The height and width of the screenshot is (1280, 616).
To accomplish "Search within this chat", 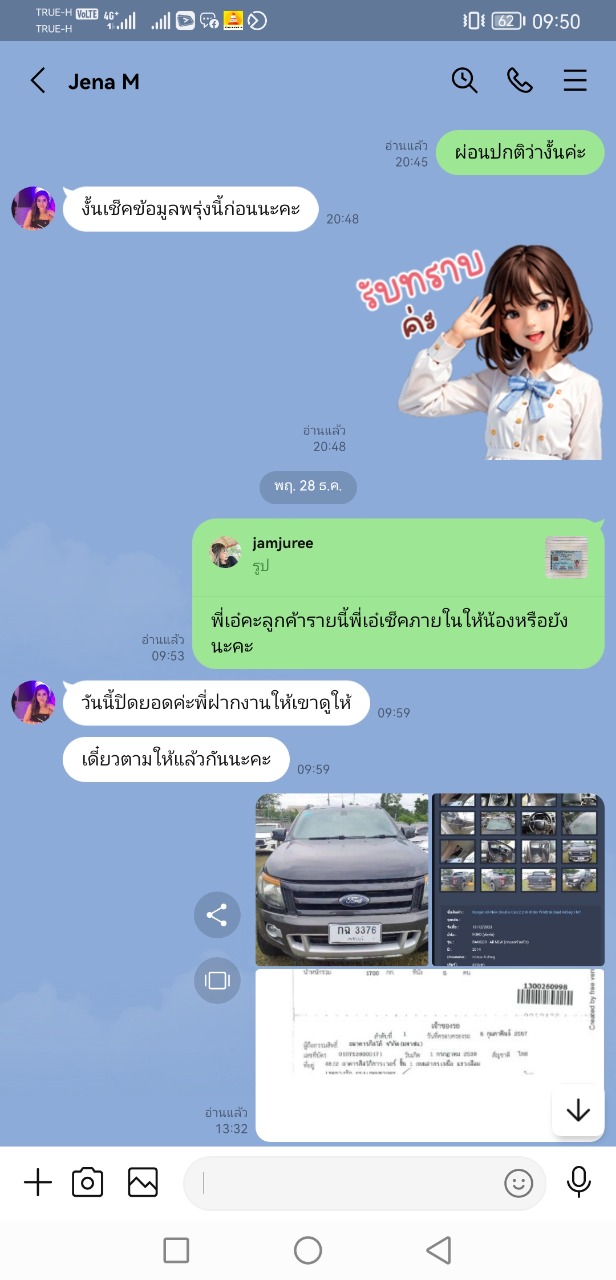I will [464, 81].
